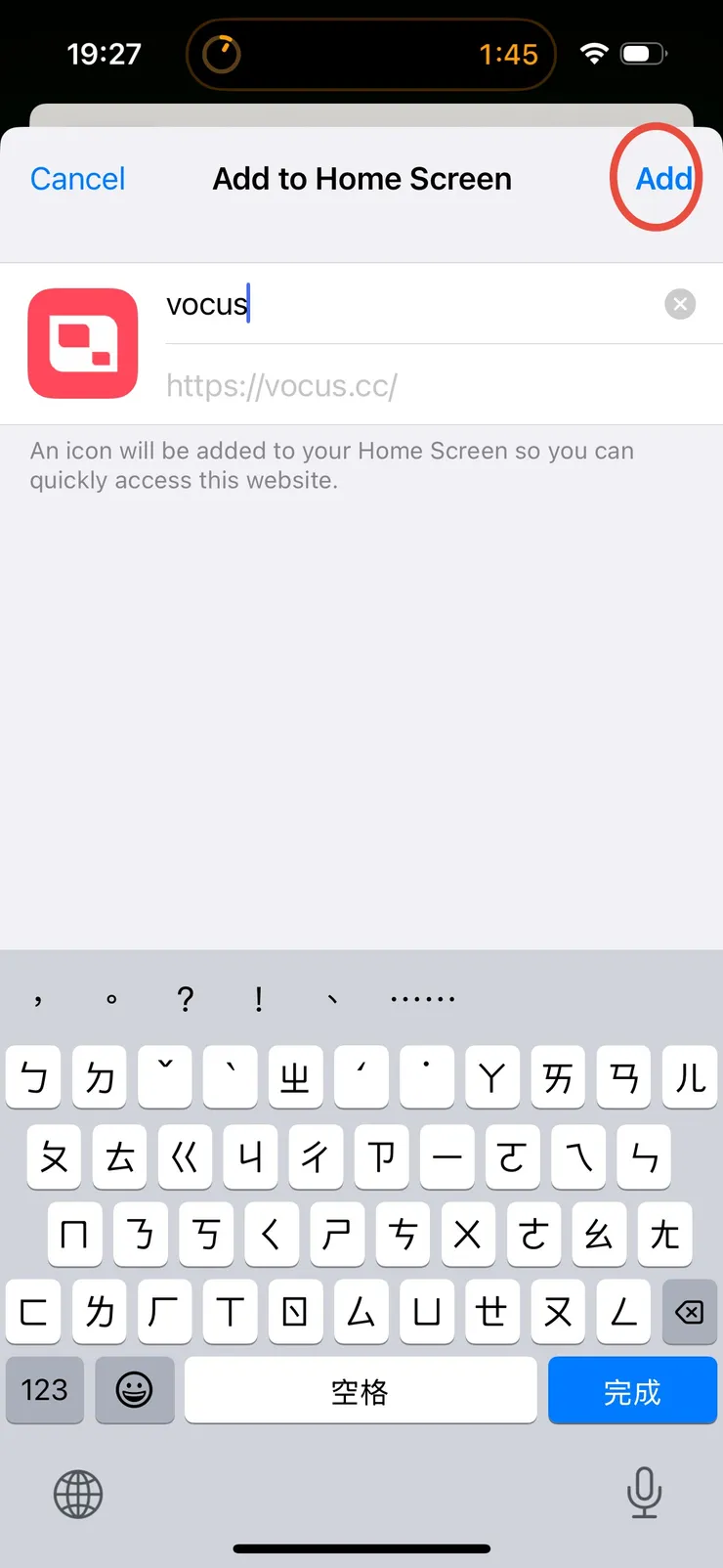This screenshot has width=723, height=1568.
Task: Tap the blue 完成 done key
Action: (x=632, y=1390)
